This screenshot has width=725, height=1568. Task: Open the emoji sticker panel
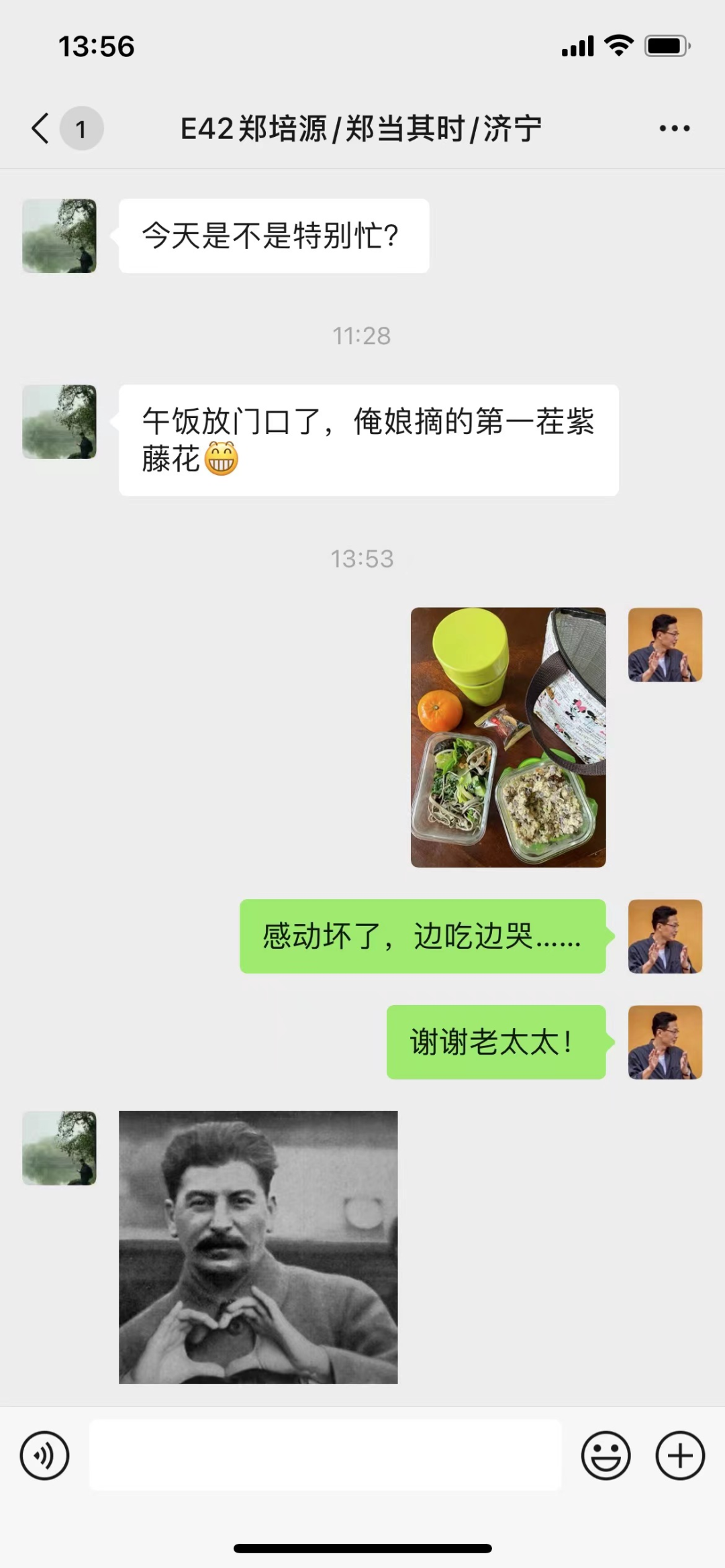coord(606,1455)
